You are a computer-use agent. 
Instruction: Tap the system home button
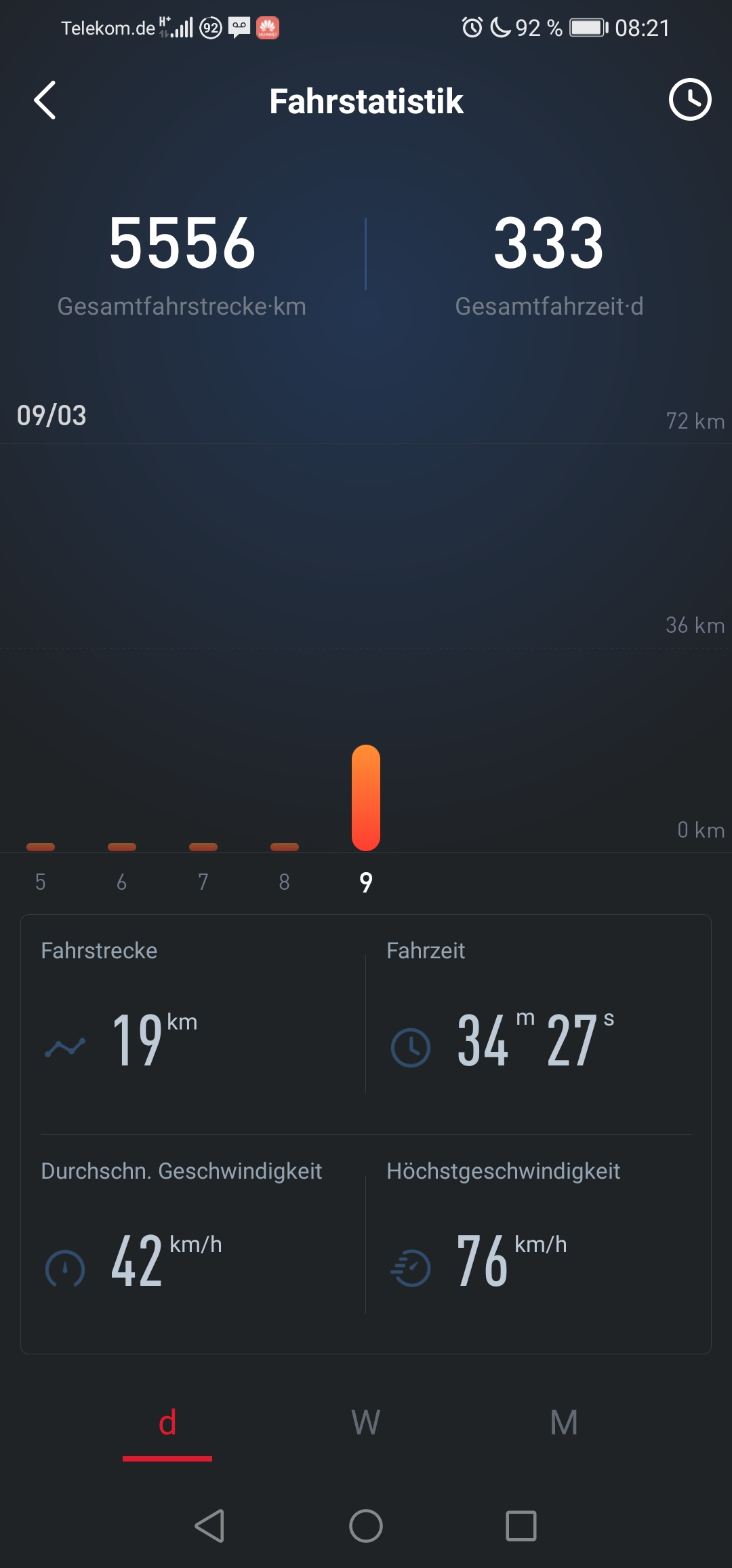click(x=366, y=1526)
